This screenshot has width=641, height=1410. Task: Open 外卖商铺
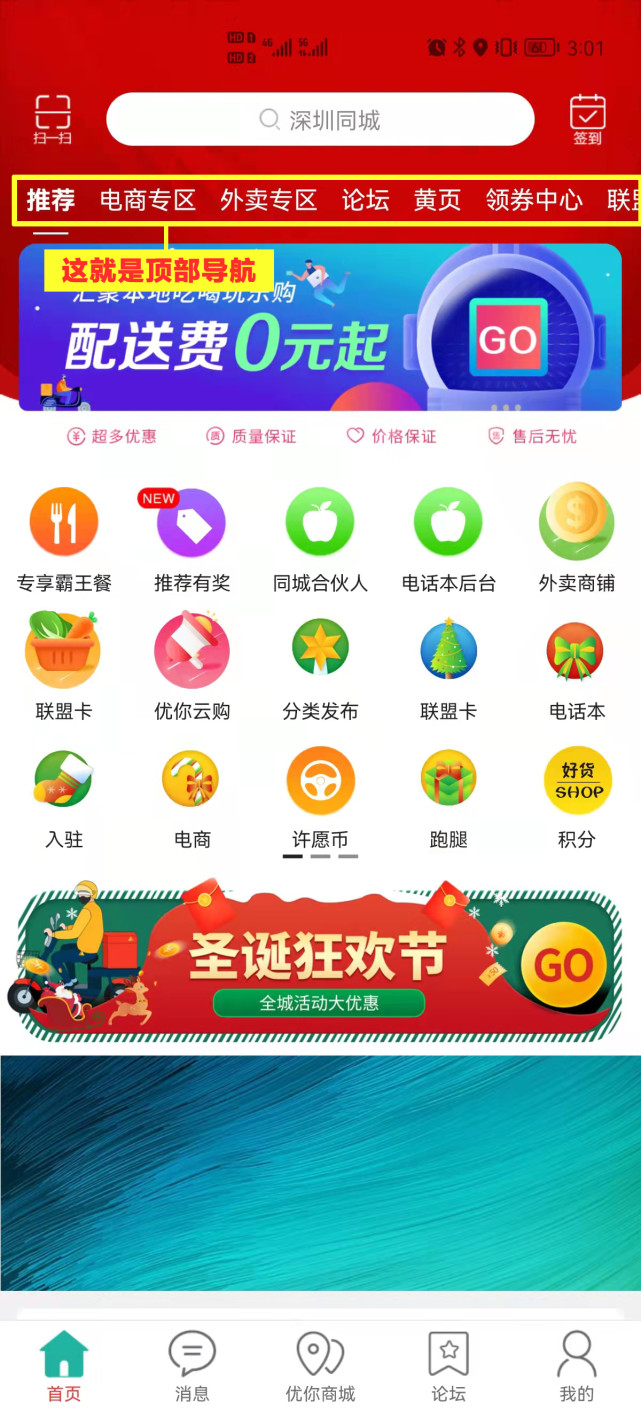576,537
